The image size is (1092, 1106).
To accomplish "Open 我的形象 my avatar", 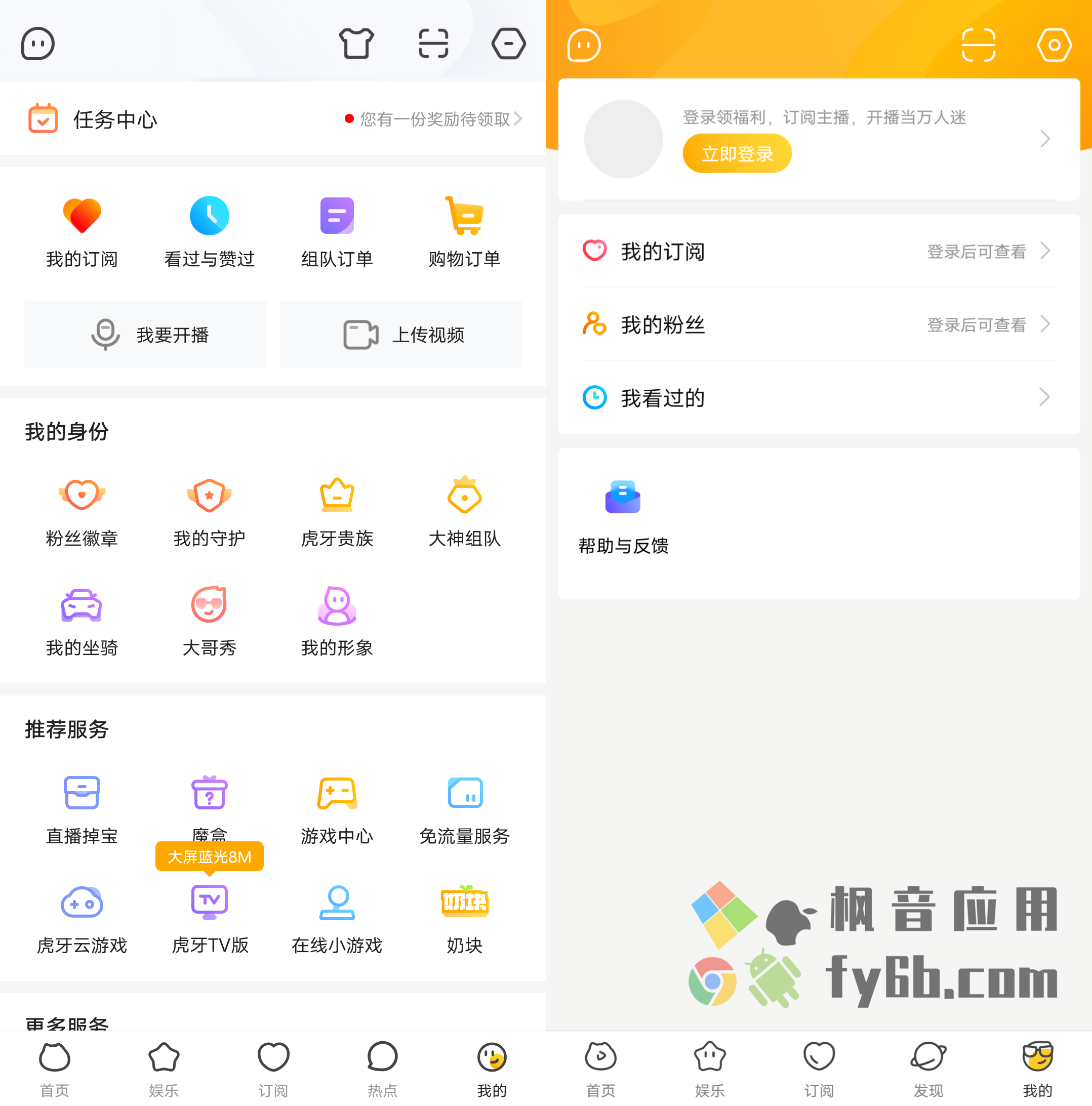I will (x=337, y=621).
